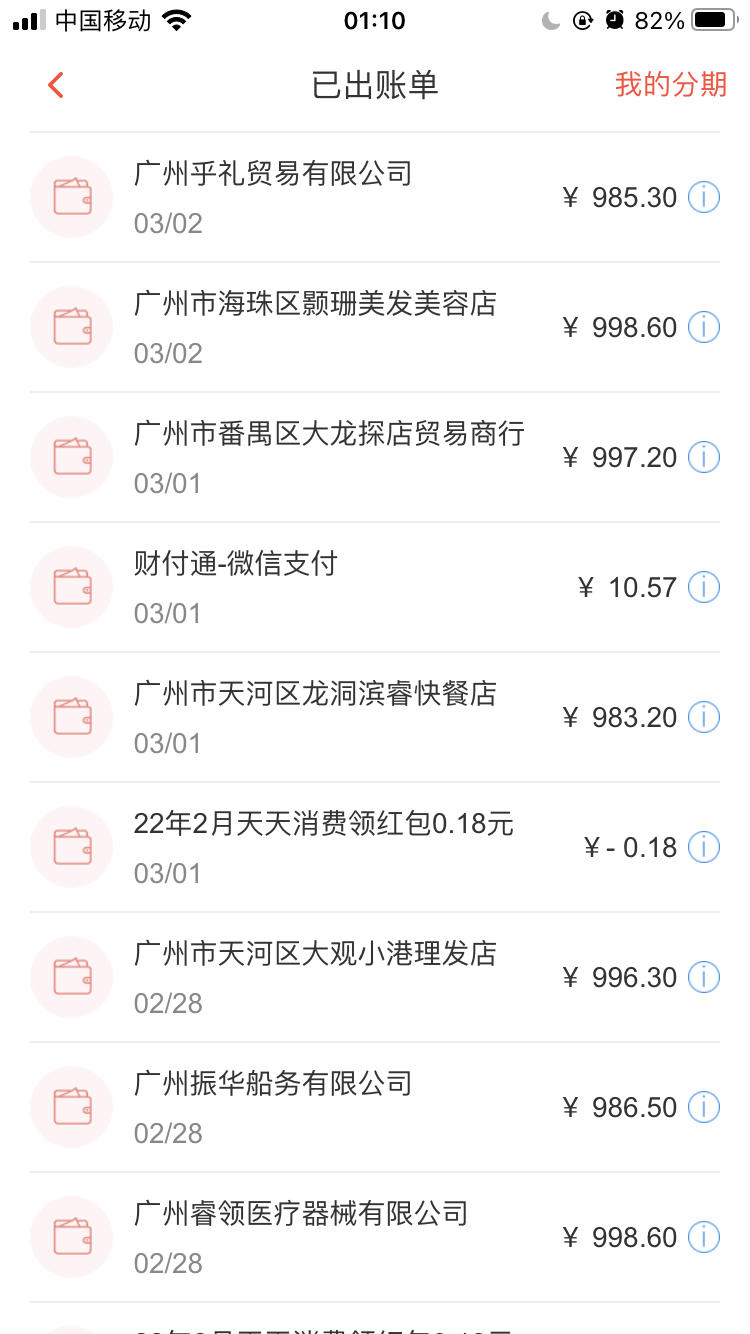View info for 广州市天河区龙洞滨睿快餐店 charge
The width and height of the screenshot is (750, 1334).
coord(704,718)
